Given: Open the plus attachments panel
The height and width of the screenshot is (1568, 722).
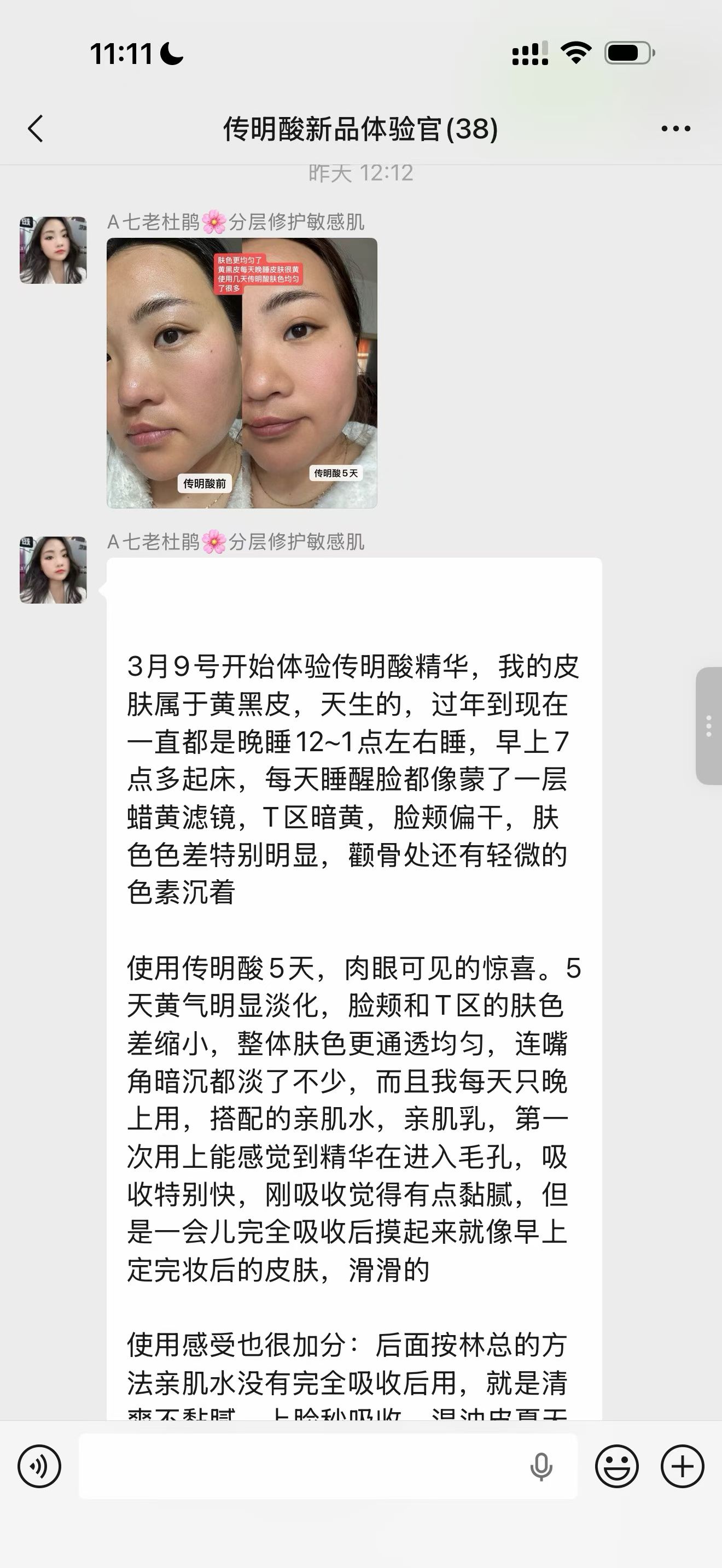Looking at the screenshot, I should (x=683, y=1466).
